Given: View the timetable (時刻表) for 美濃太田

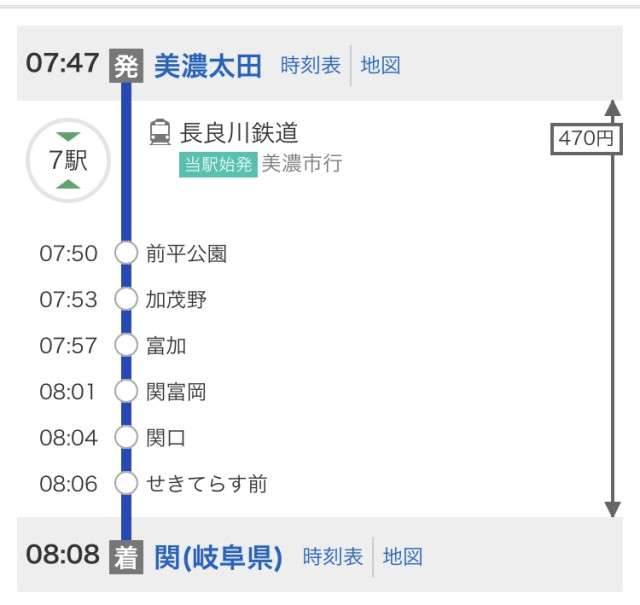Looking at the screenshot, I should [310, 66].
